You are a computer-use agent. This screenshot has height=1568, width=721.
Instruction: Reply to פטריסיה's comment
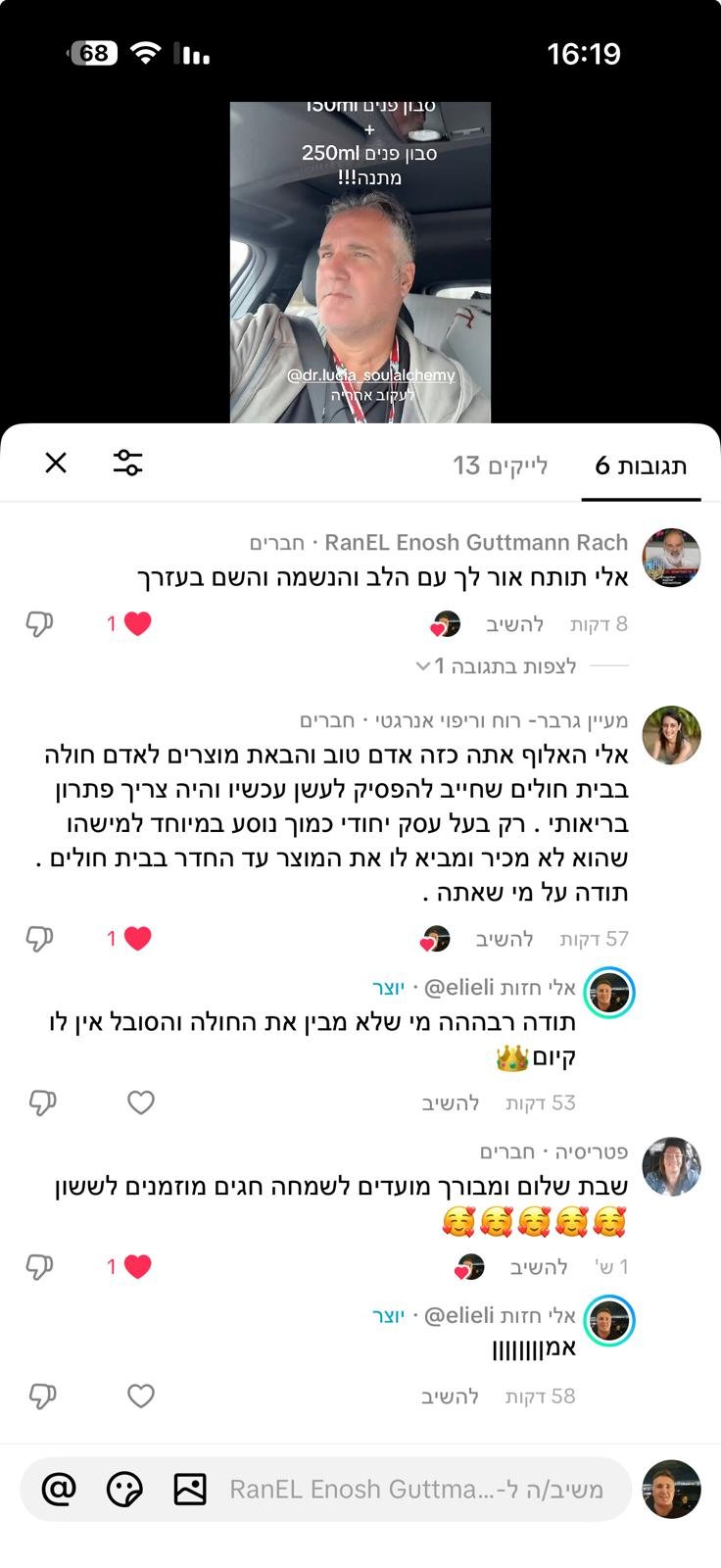pos(539,1267)
